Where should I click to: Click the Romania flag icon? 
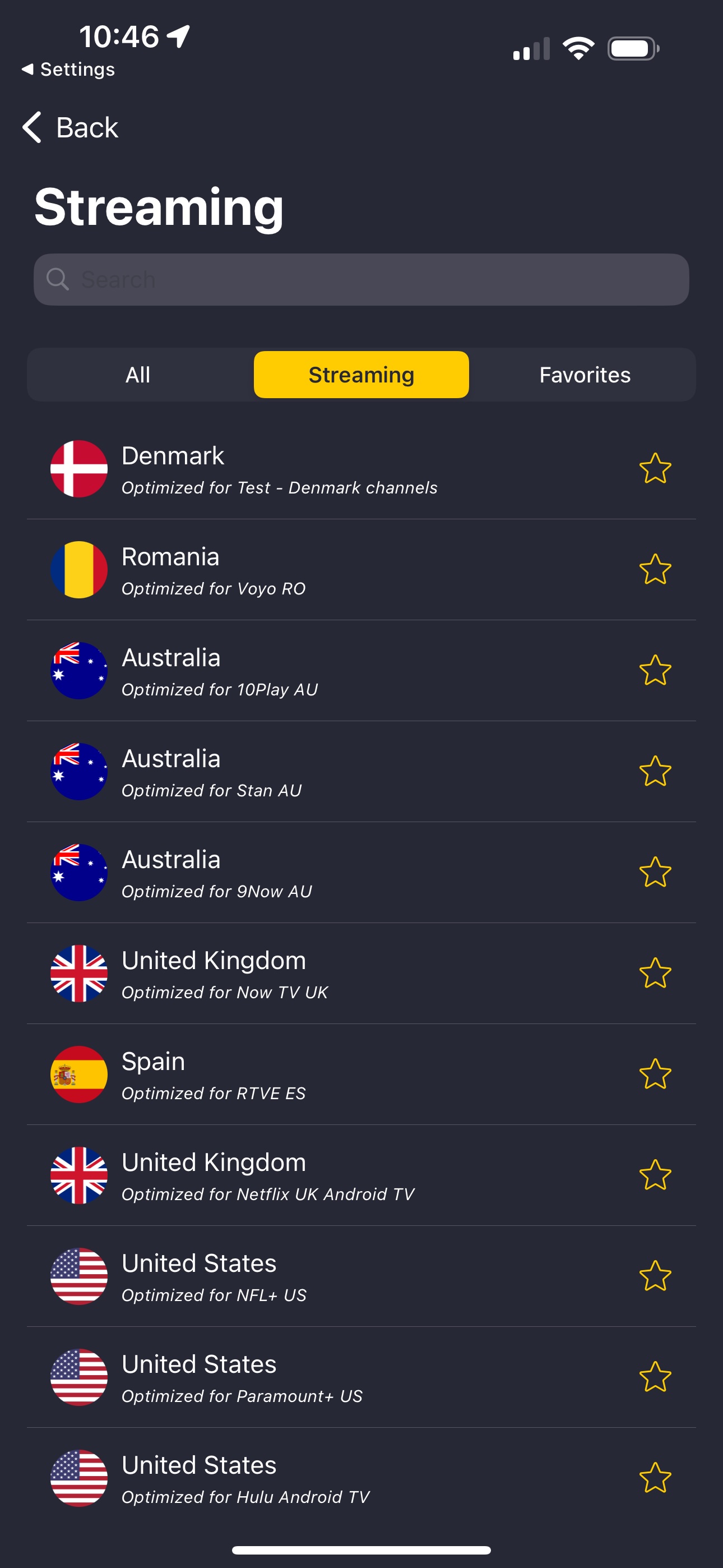(79, 569)
